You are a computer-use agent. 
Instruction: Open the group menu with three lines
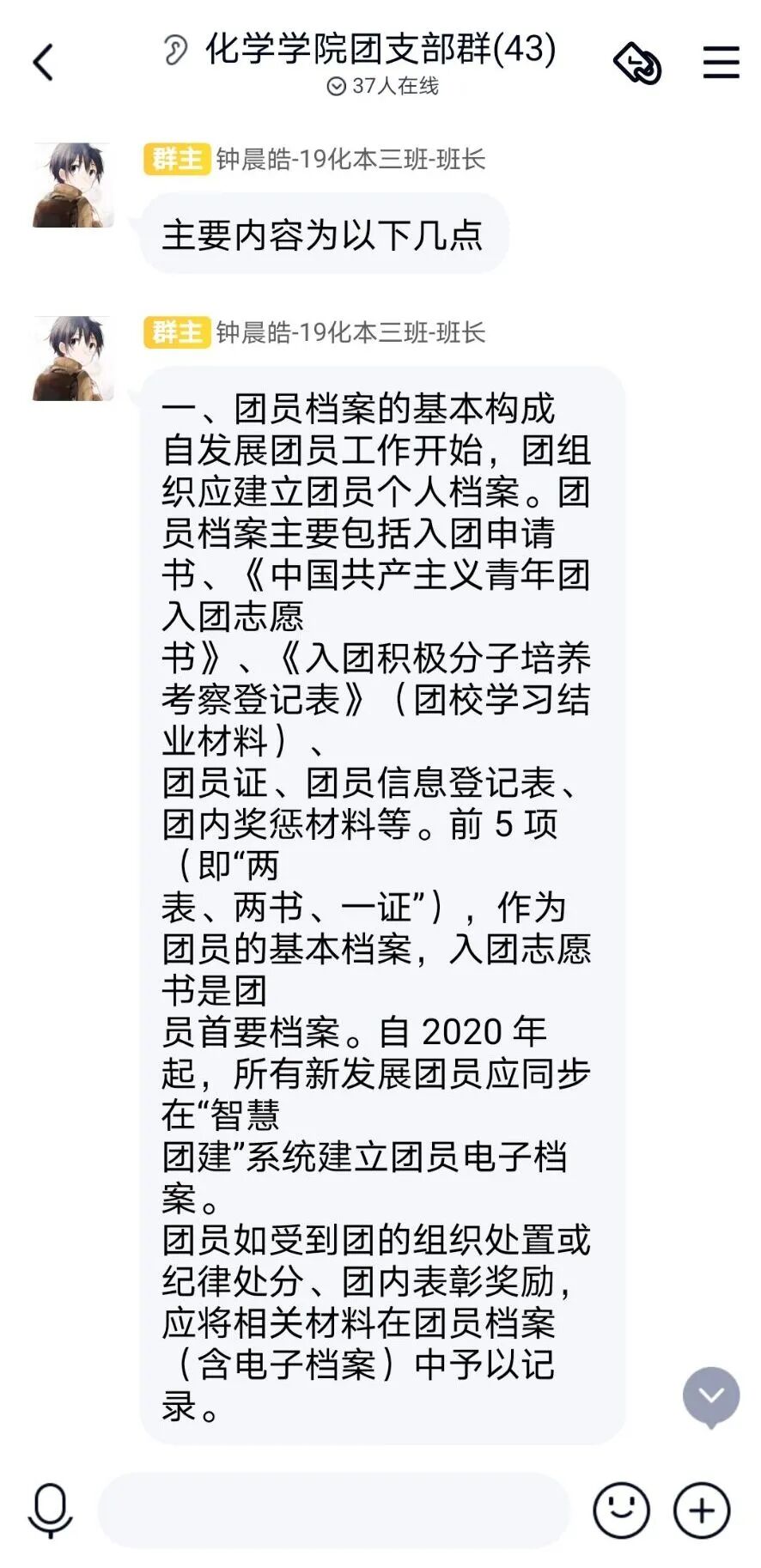721,63
